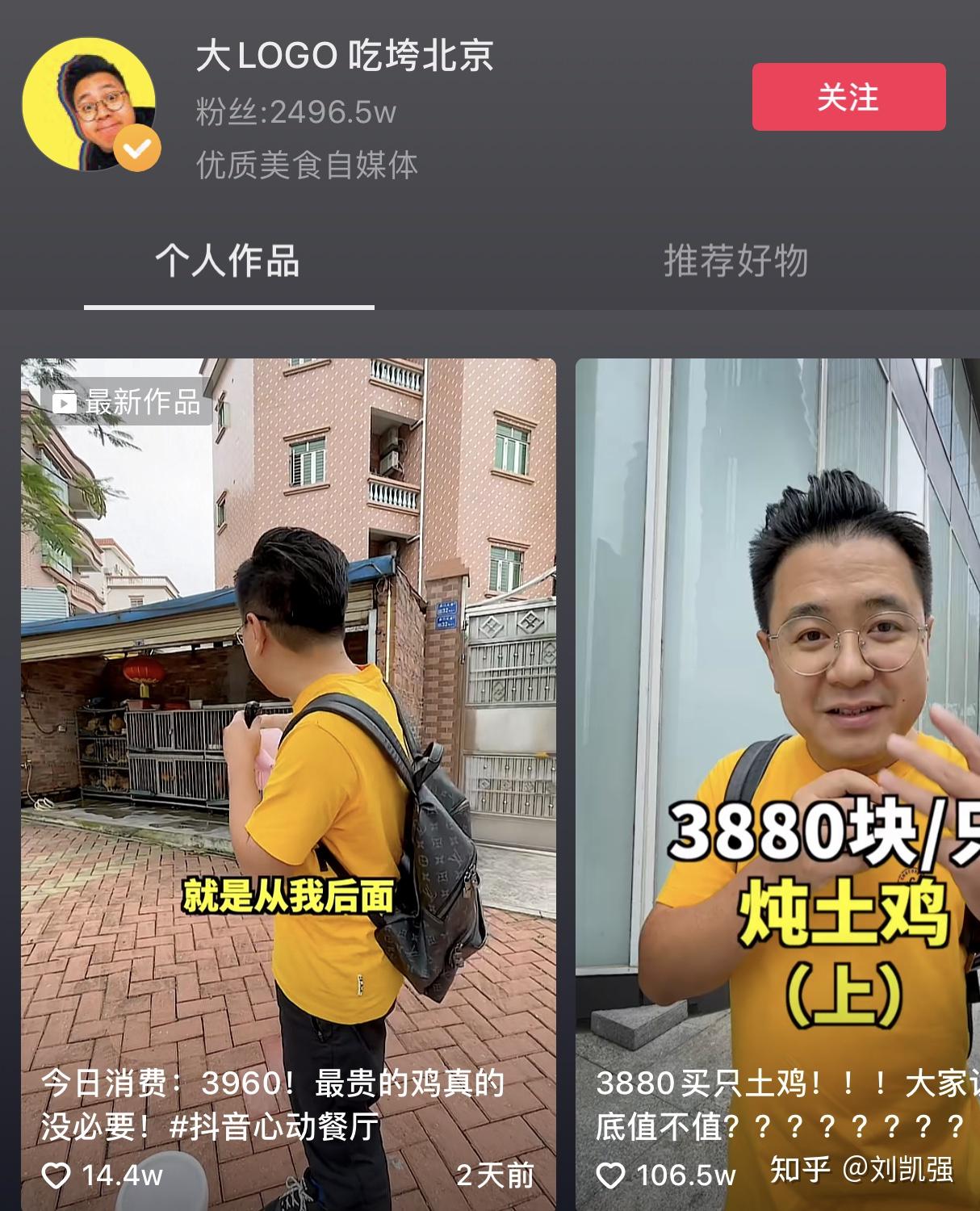Open the profile avatar of 大LOGO吃垮北京
Image resolution: width=980 pixels, height=1211 pixels.
point(91,103)
